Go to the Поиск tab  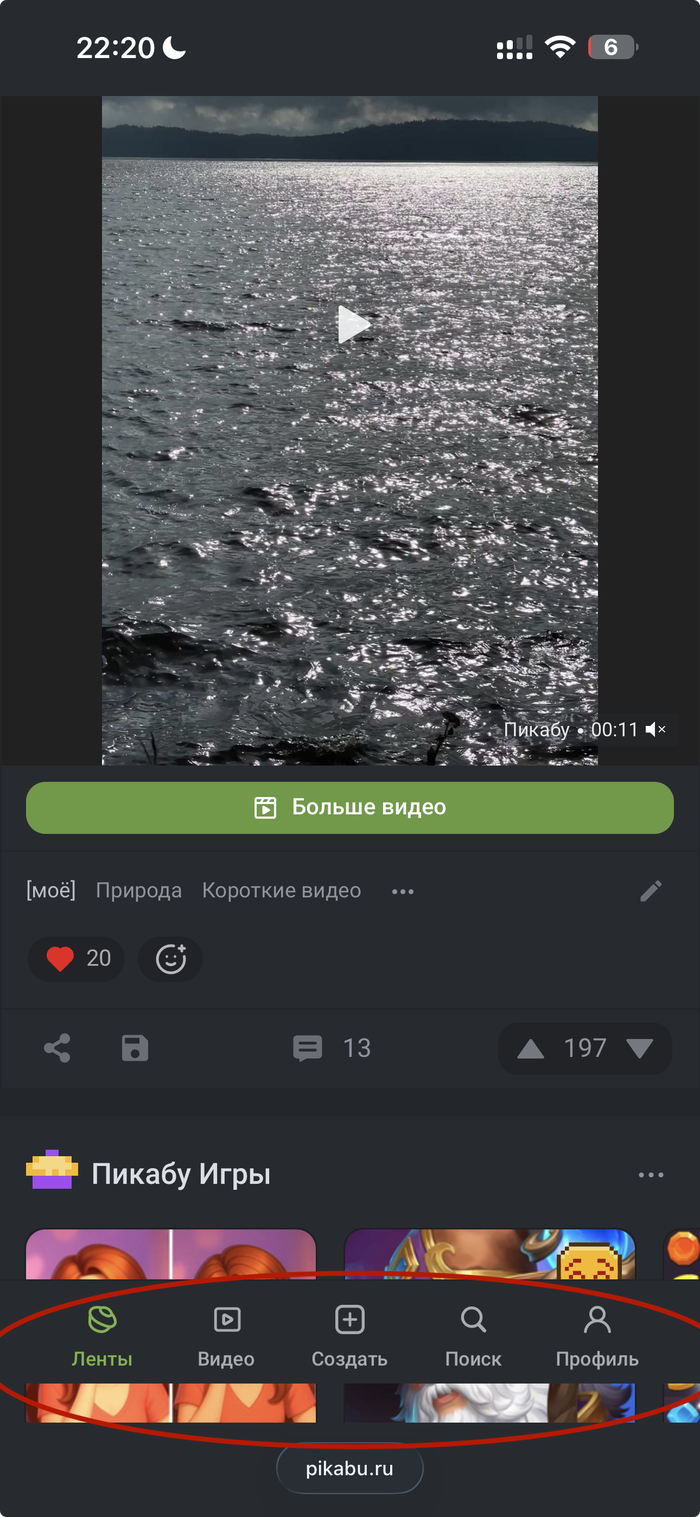coord(473,1337)
